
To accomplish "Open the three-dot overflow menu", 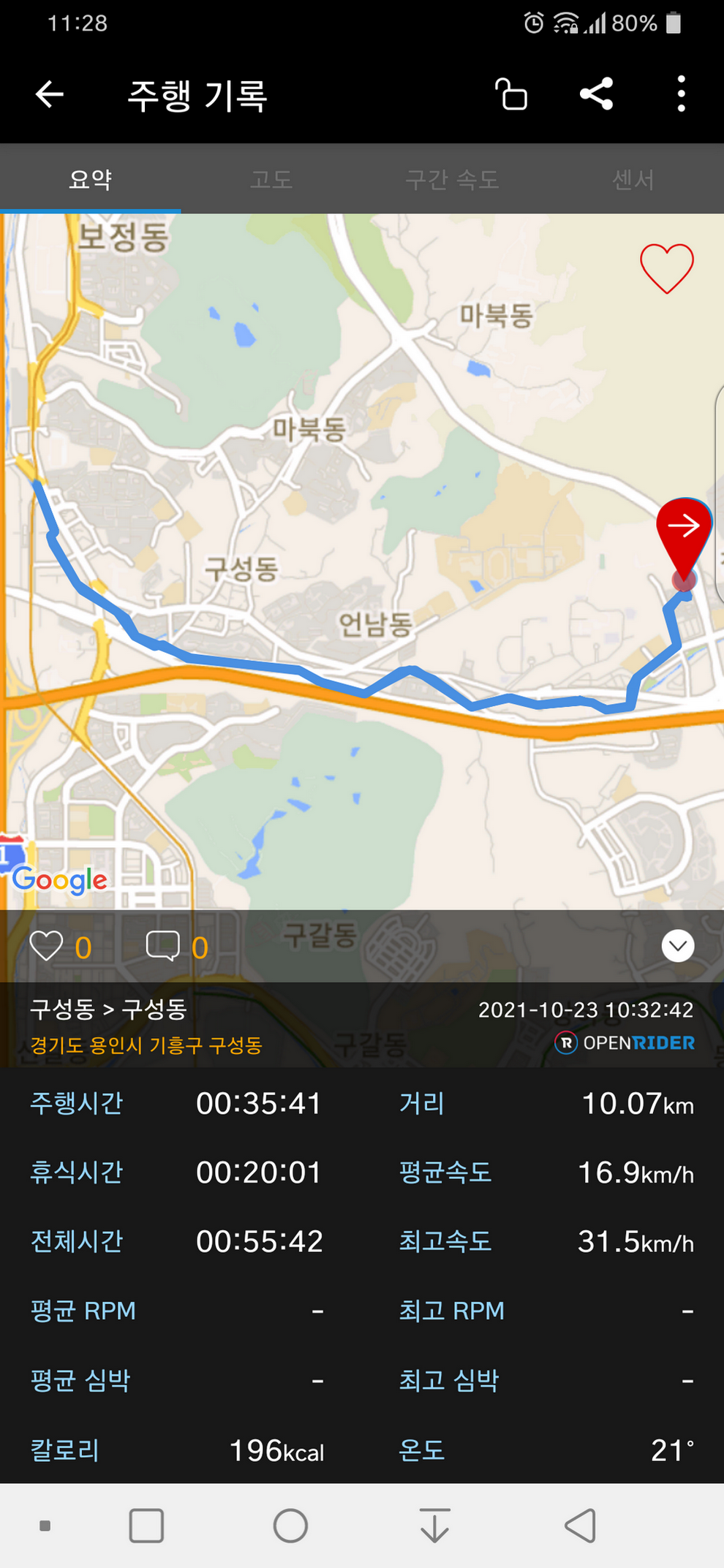I will [681, 94].
